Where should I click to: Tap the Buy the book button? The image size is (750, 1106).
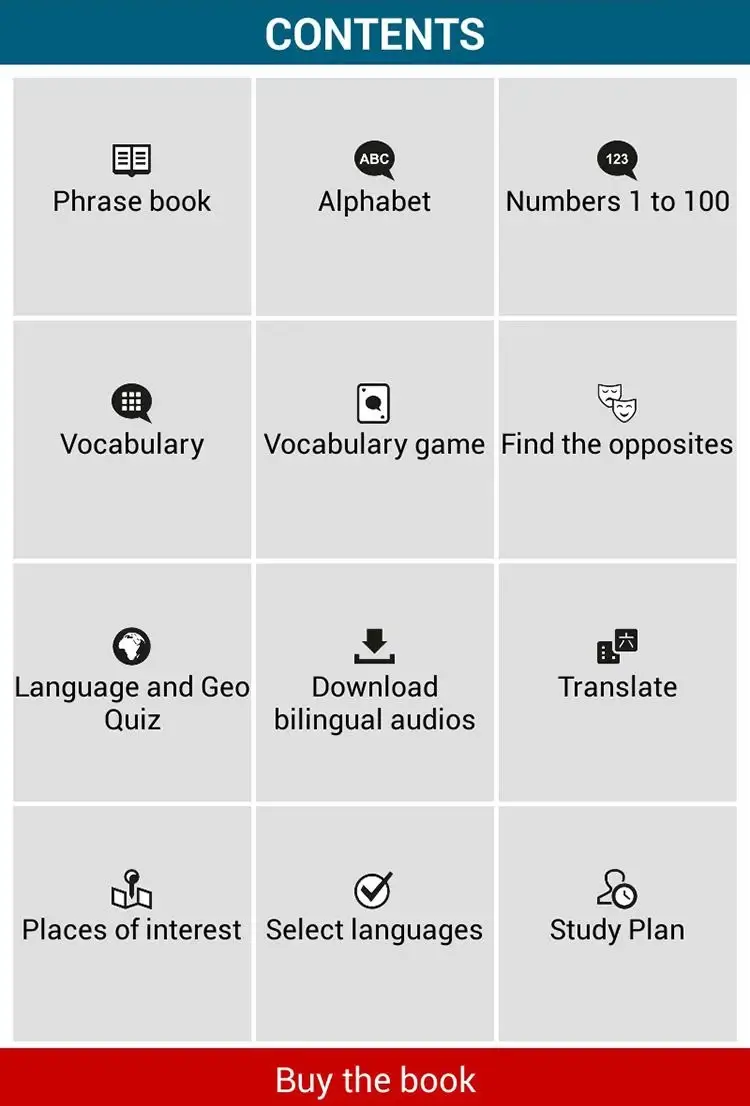(x=374, y=1080)
